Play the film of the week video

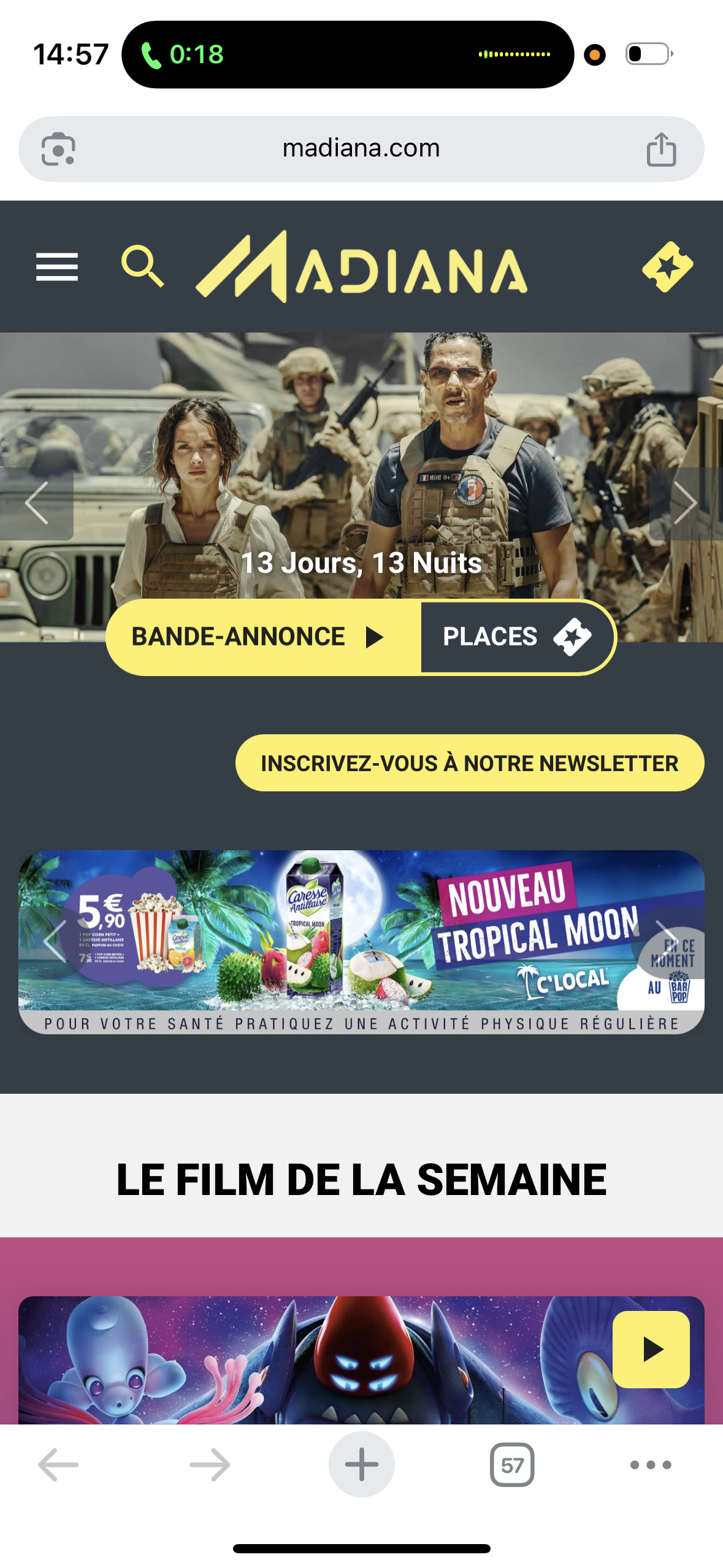(x=651, y=1349)
